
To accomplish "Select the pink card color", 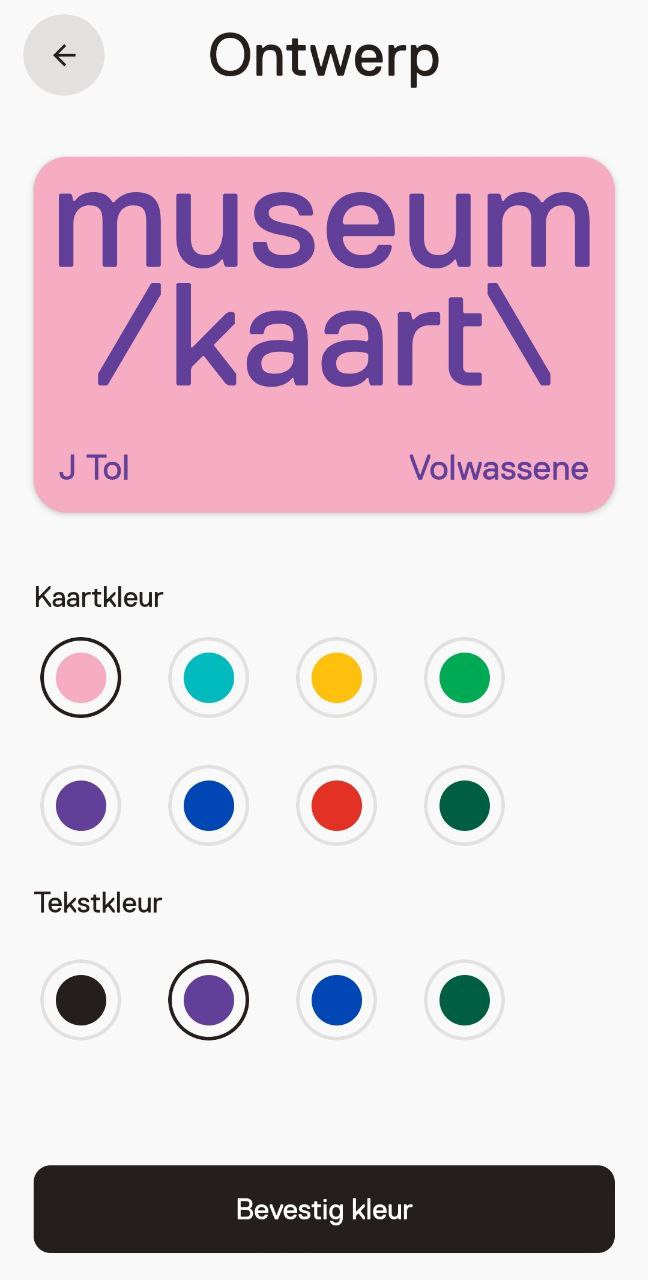I will pyautogui.click(x=81, y=677).
